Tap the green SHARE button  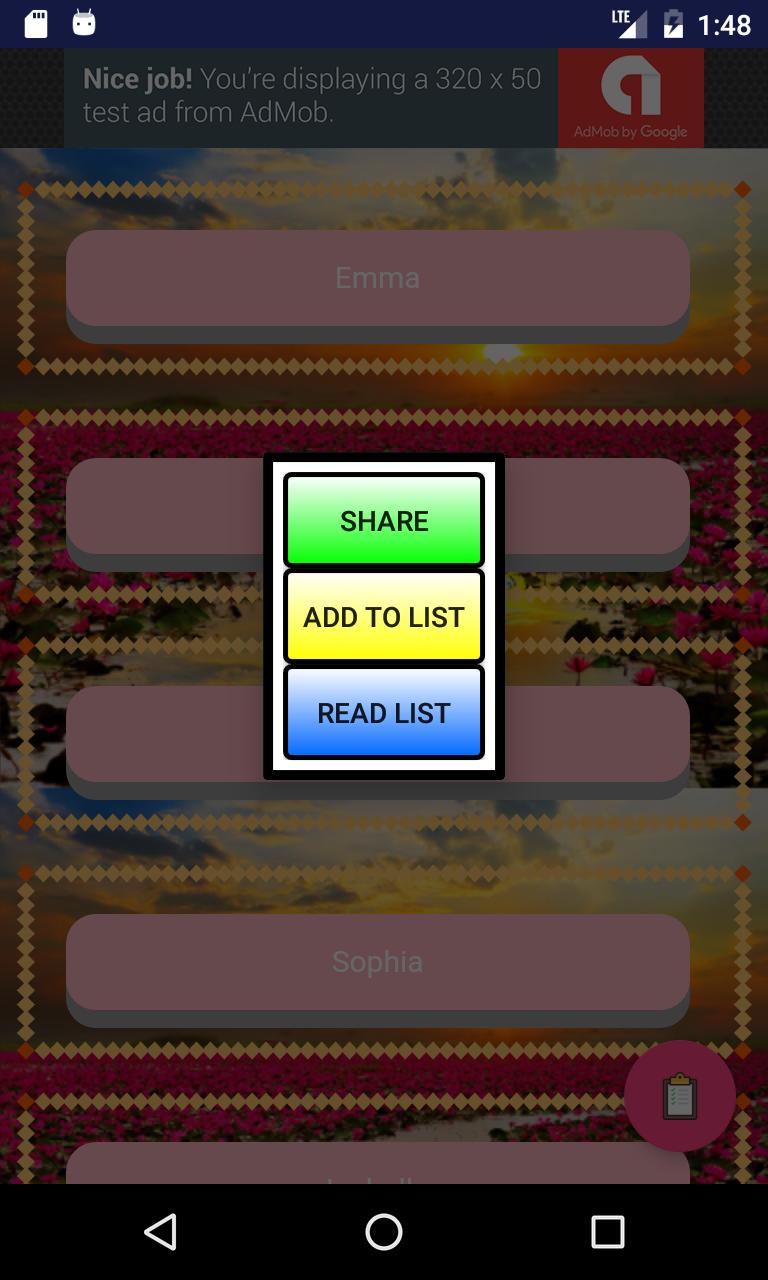point(384,520)
